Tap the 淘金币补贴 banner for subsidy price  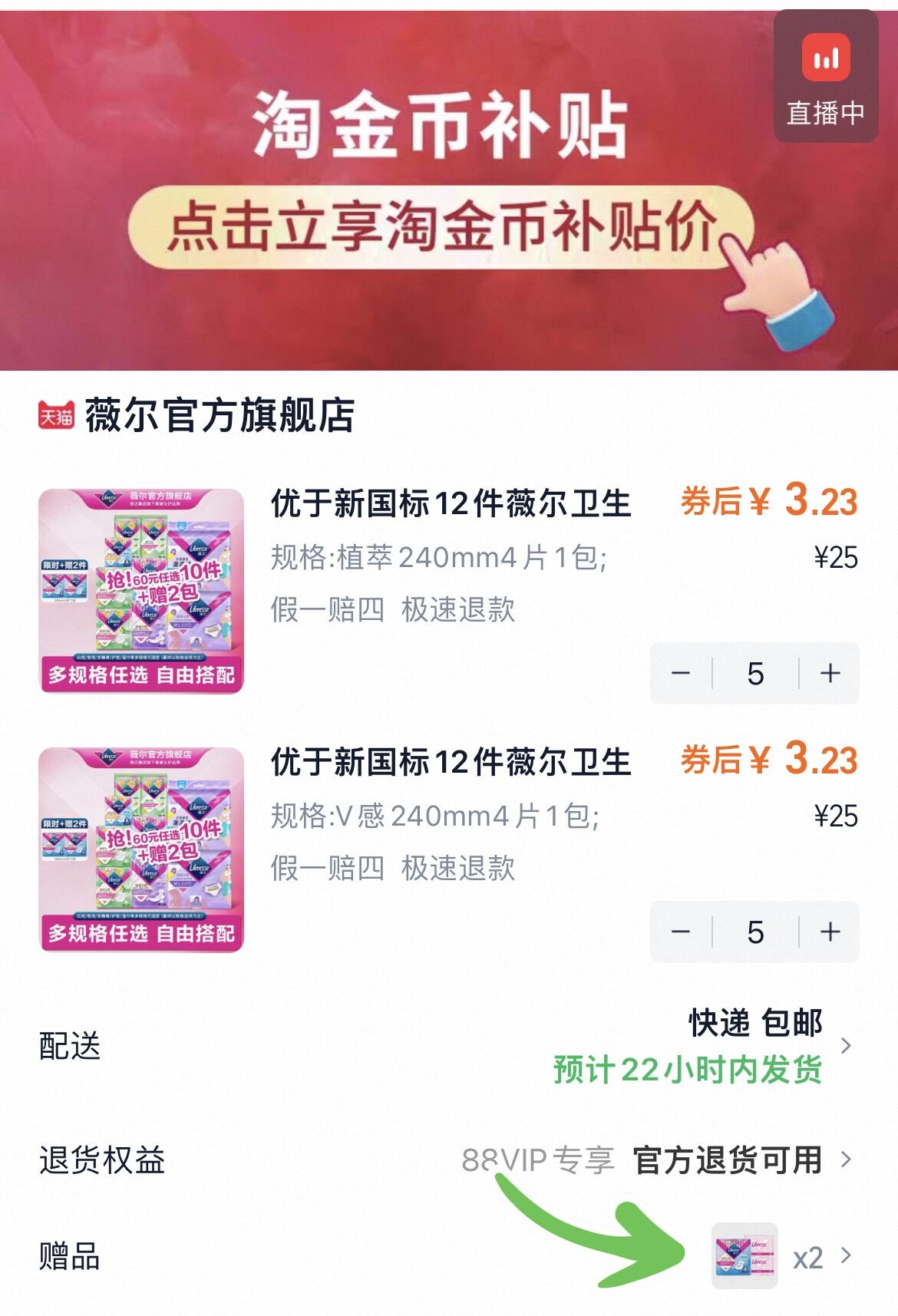440,228
